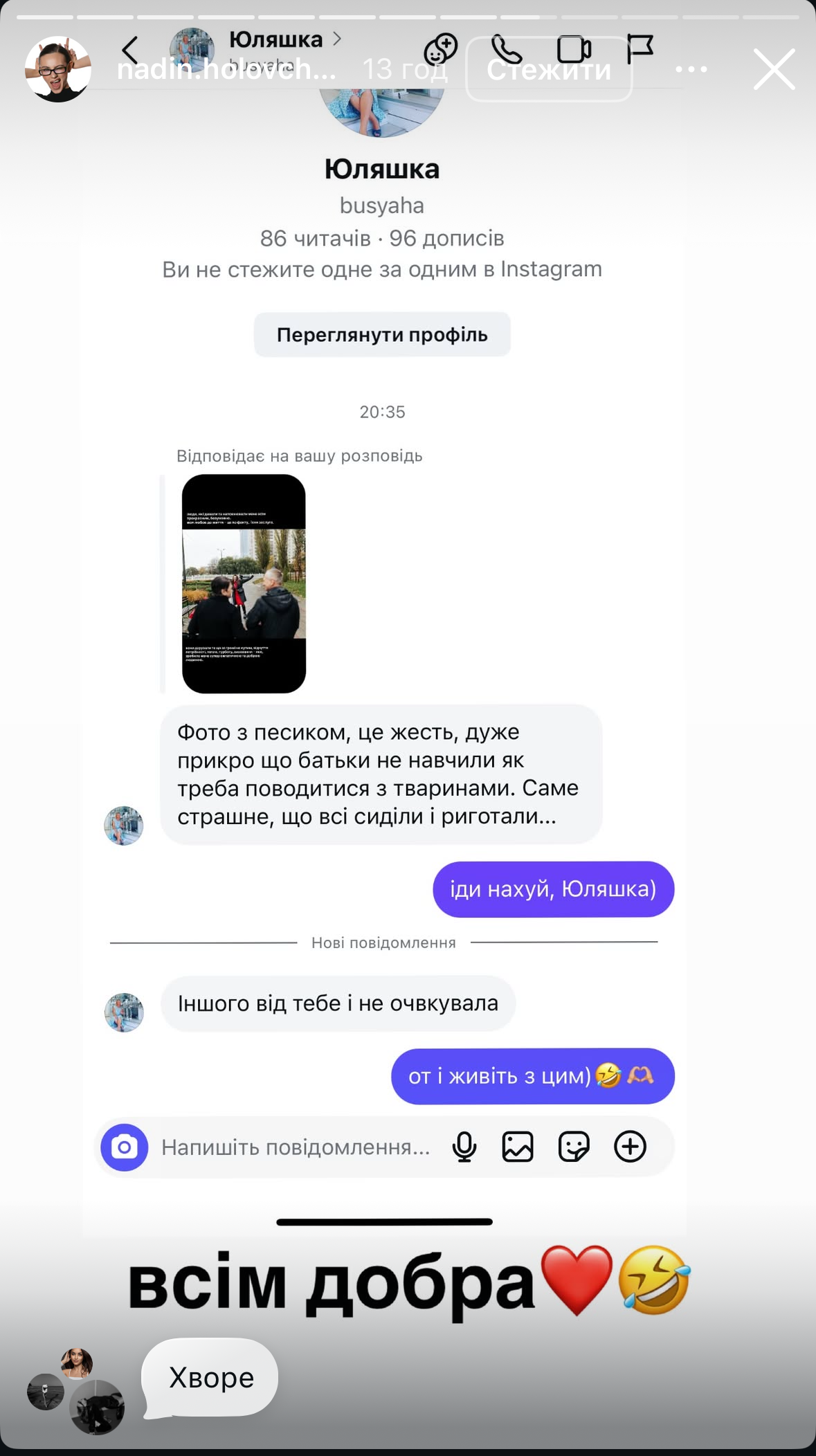Follow the author with the Стежити button
816x1456 pixels.
click(549, 69)
